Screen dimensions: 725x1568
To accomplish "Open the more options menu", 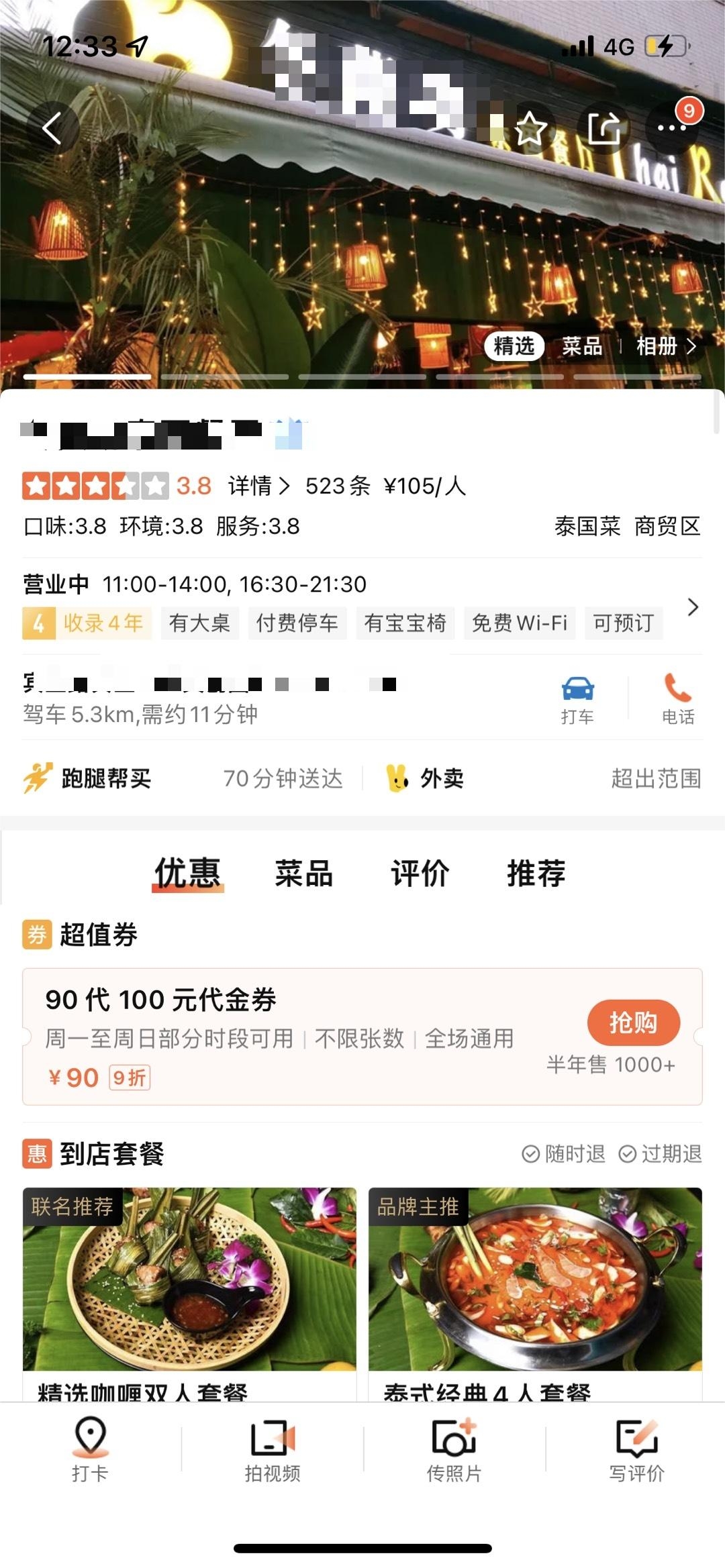I will tap(672, 127).
